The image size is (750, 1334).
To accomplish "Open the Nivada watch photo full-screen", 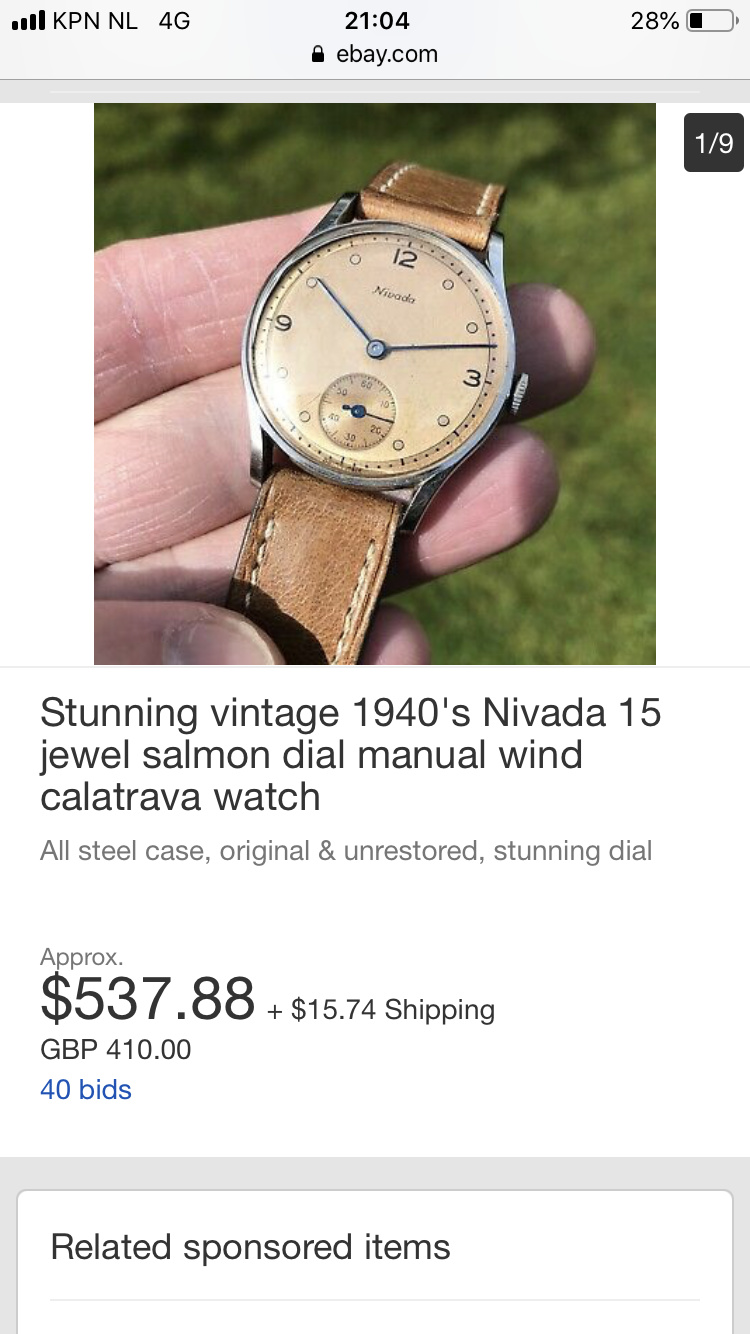I will [x=375, y=384].
